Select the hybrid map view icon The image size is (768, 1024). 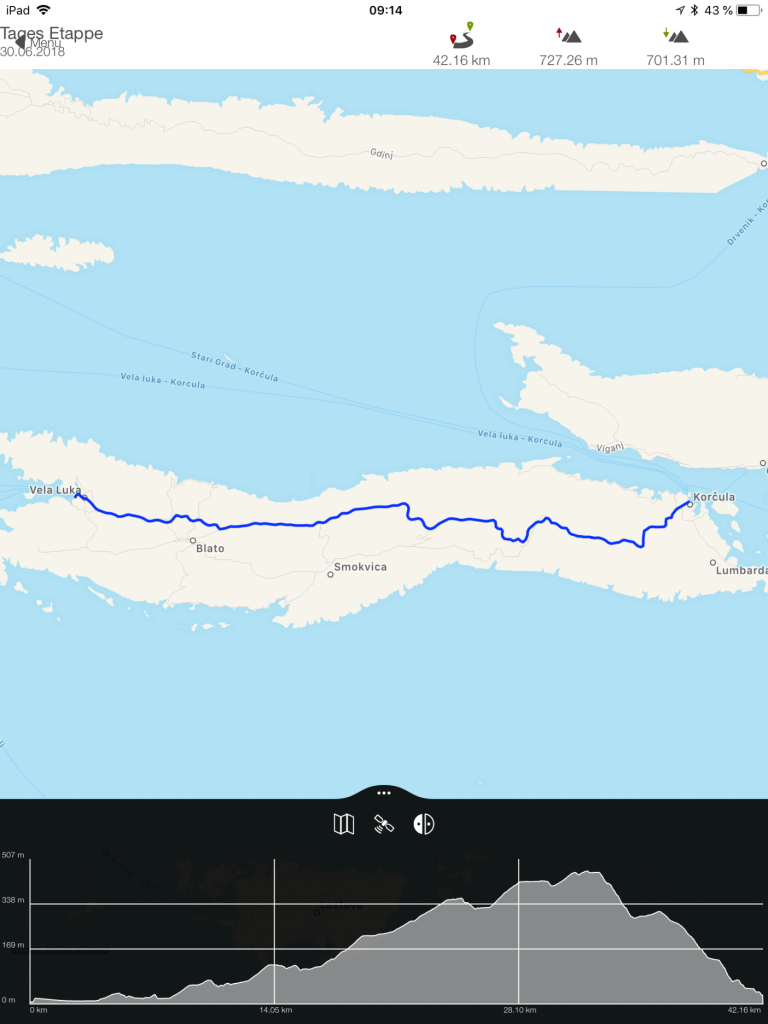(x=425, y=824)
